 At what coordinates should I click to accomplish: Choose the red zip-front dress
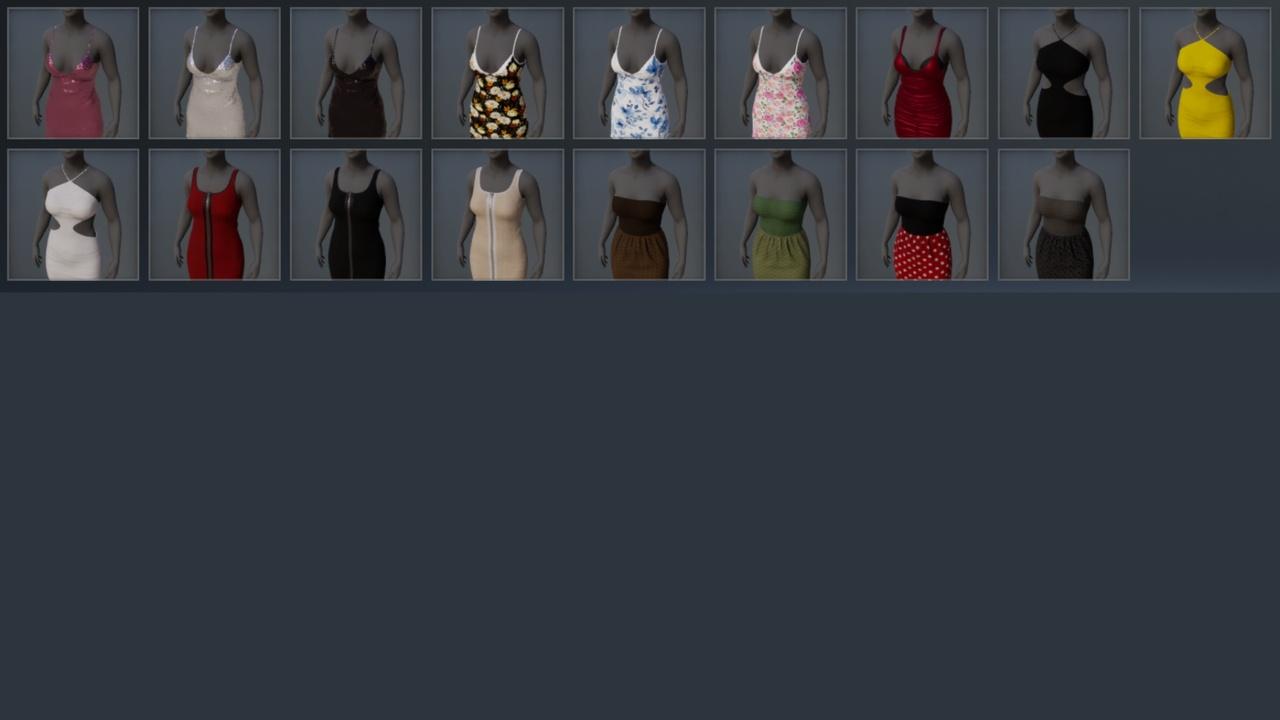(x=214, y=215)
